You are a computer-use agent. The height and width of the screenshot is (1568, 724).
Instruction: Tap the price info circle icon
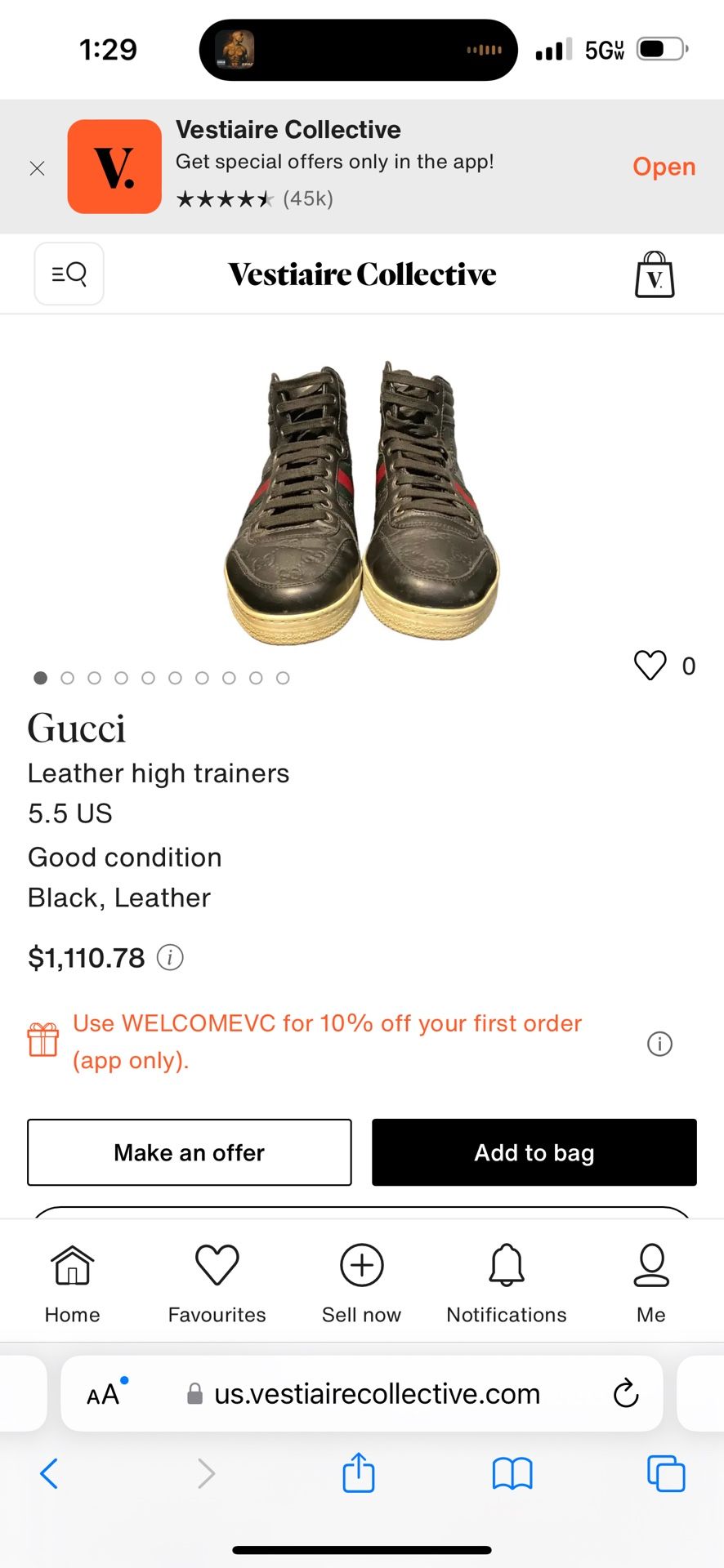[x=170, y=957]
